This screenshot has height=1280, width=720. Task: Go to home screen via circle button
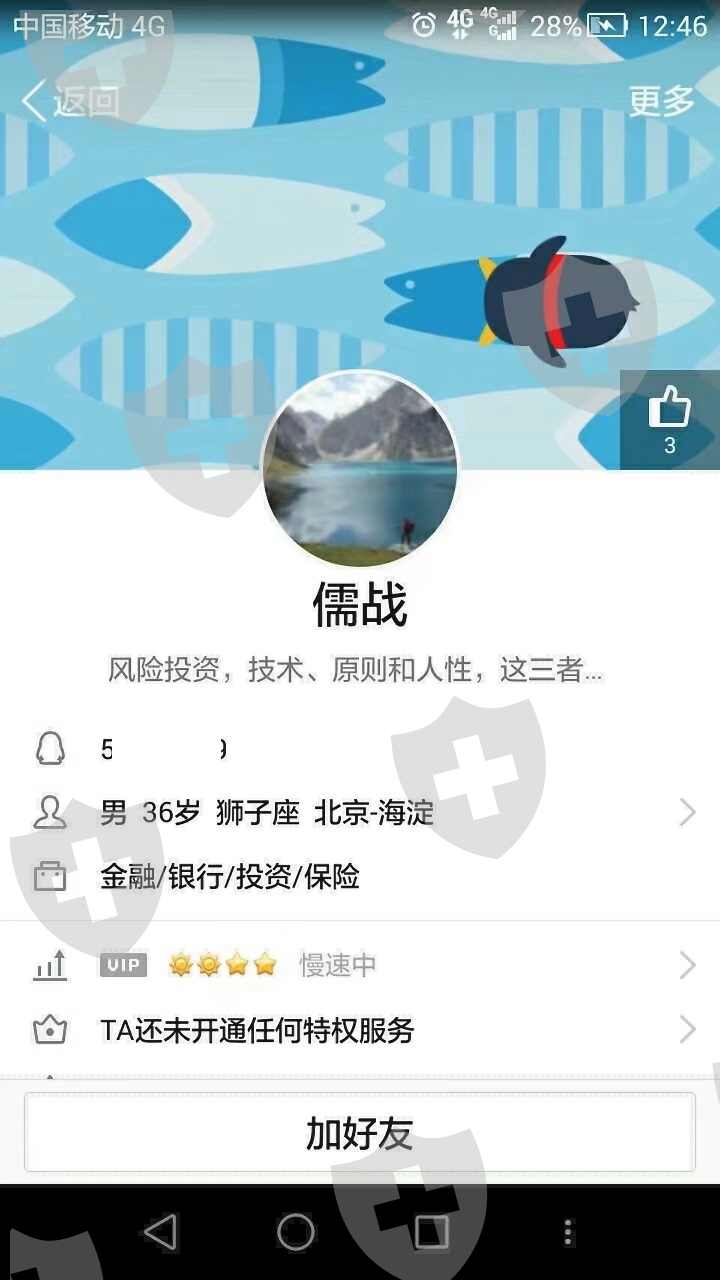point(296,1232)
